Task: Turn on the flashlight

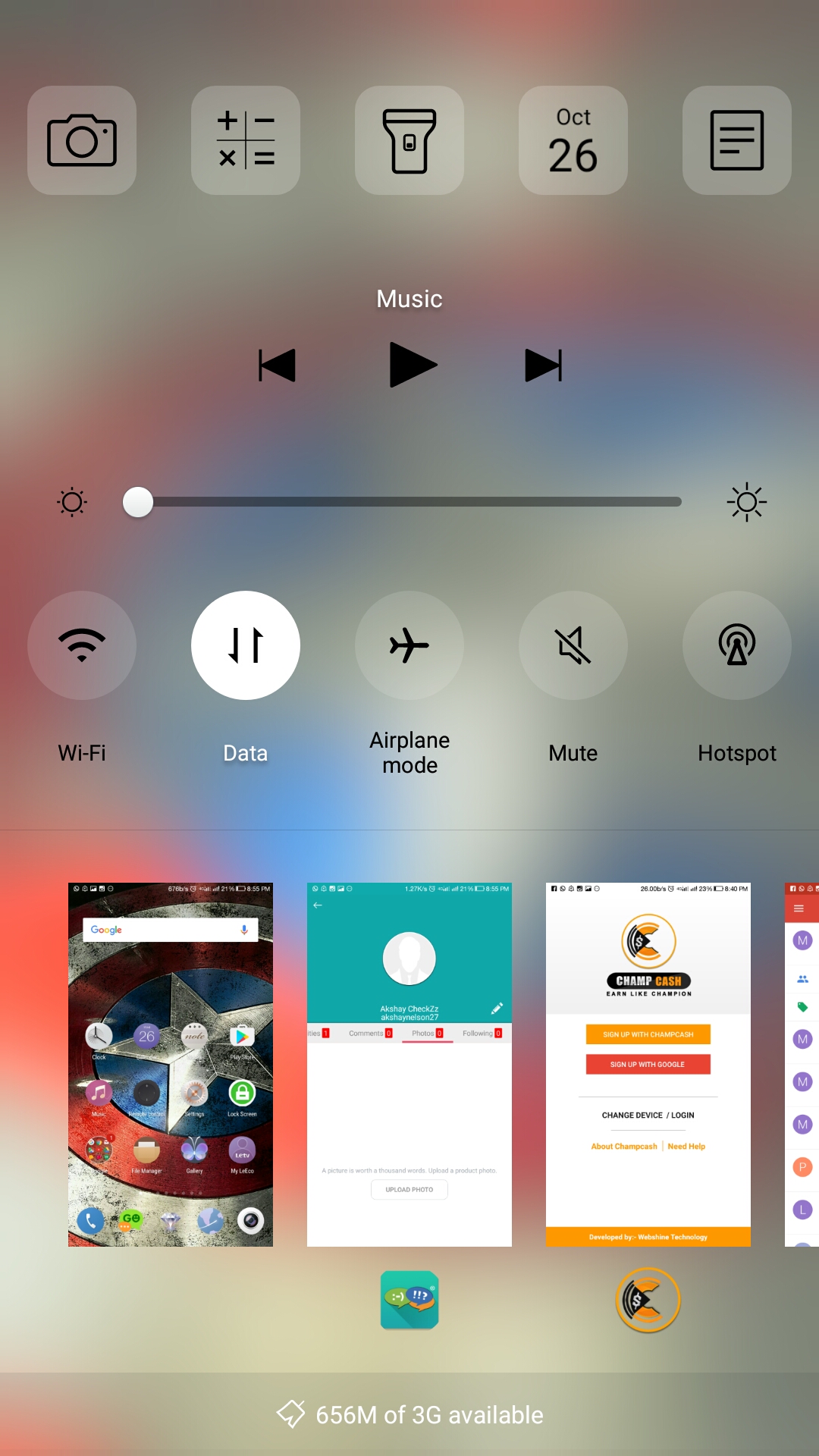Action: coord(409,140)
